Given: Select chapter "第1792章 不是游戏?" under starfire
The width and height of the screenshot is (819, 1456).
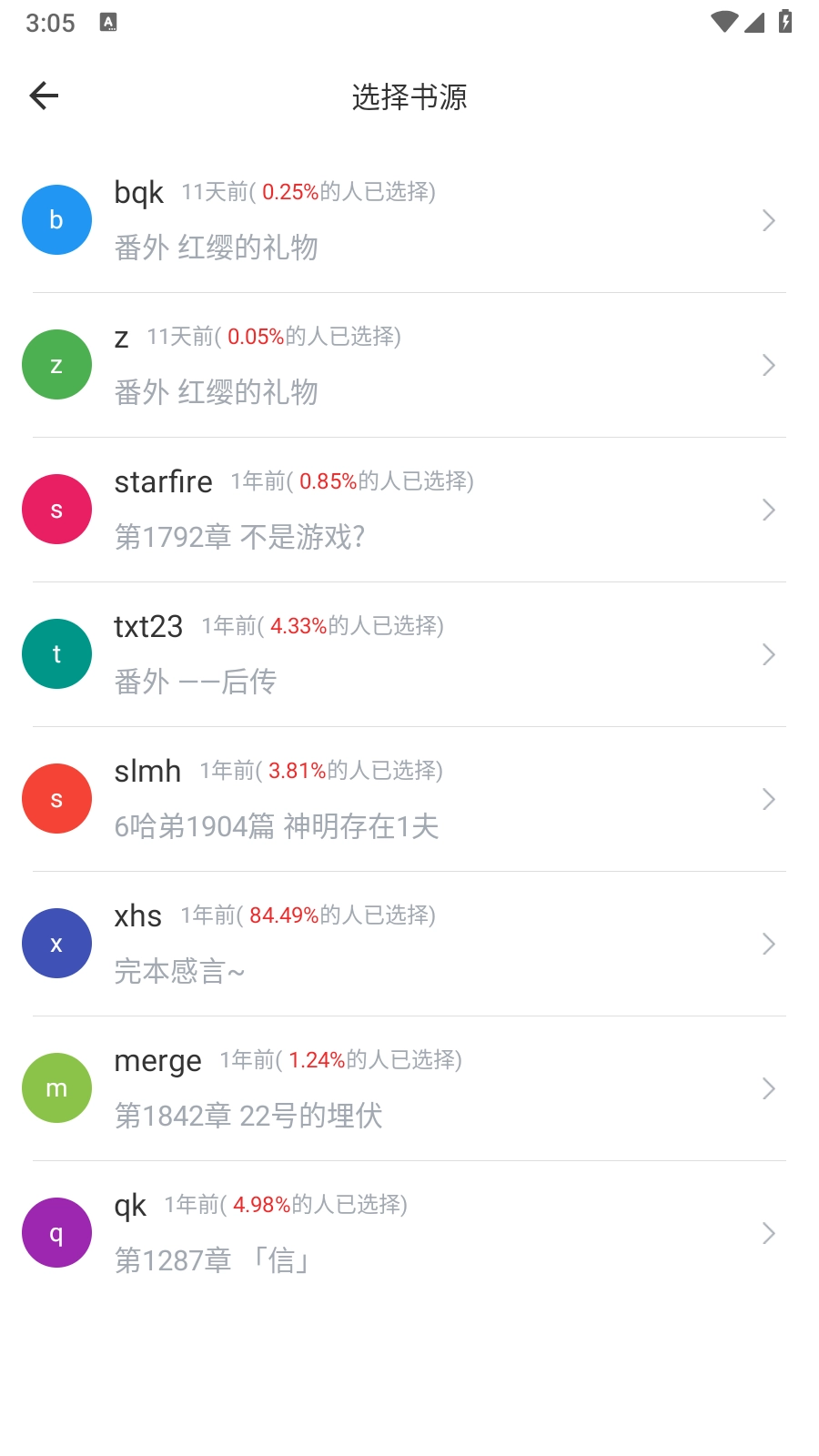Looking at the screenshot, I should (239, 538).
